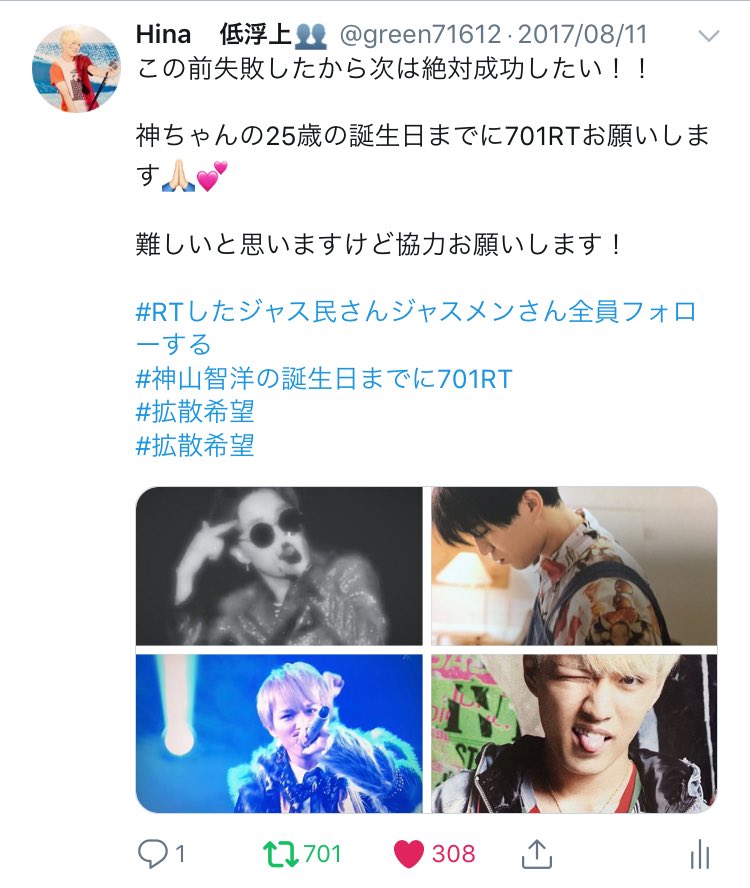
Task: View the blue stage microphone photo
Action: click(279, 733)
